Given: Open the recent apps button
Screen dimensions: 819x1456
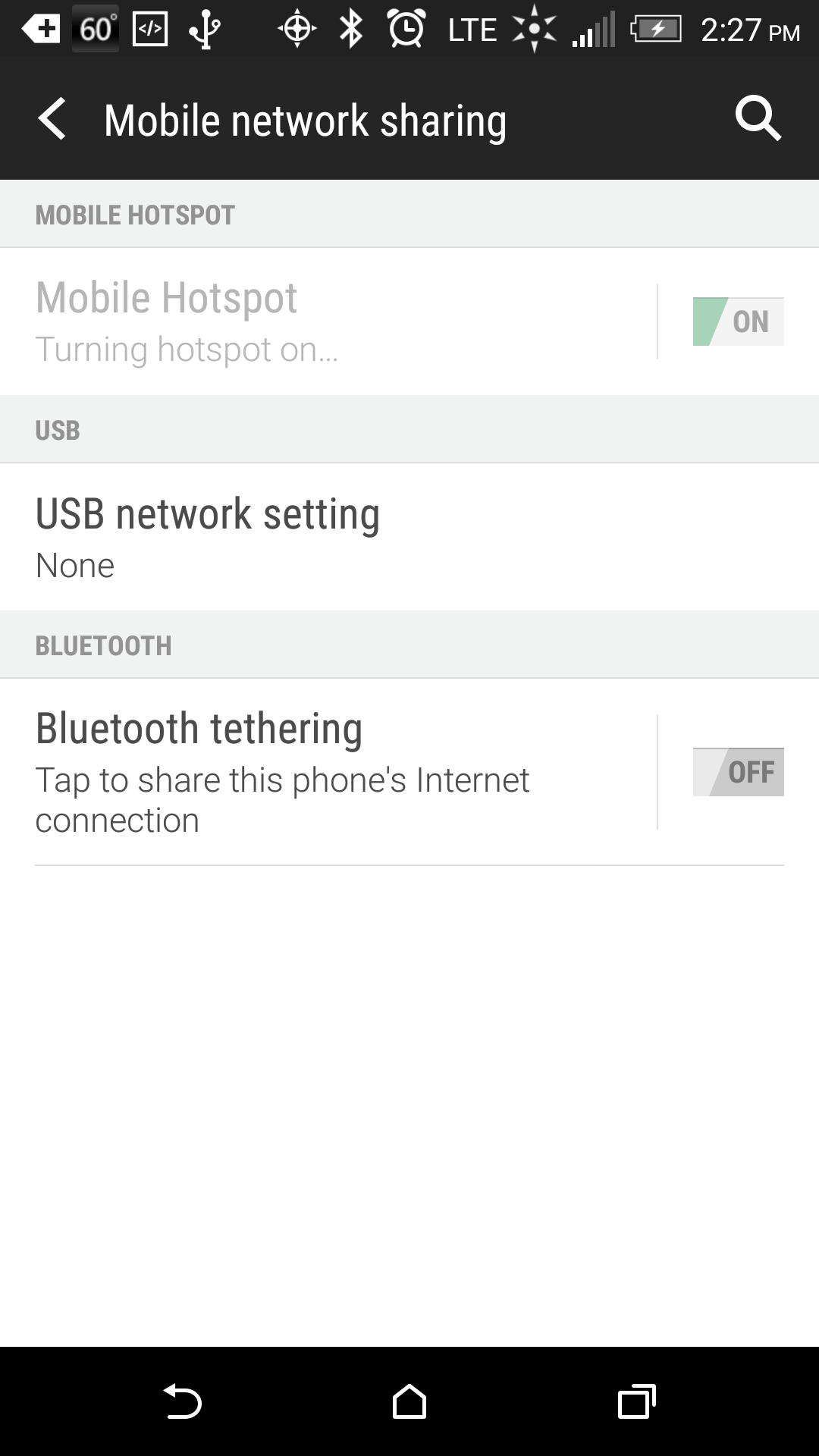Looking at the screenshot, I should coord(637,1401).
